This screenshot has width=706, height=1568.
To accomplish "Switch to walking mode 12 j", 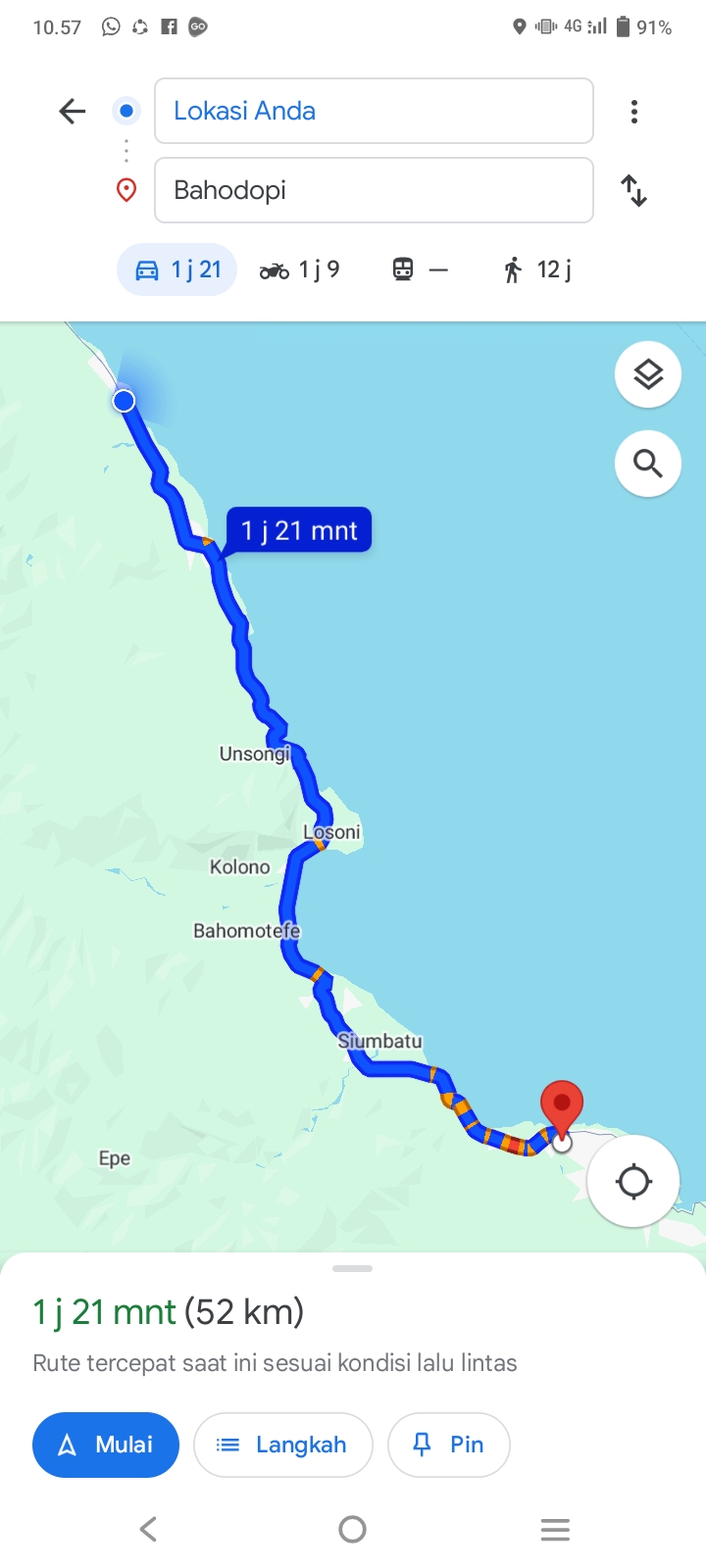I will (x=537, y=269).
